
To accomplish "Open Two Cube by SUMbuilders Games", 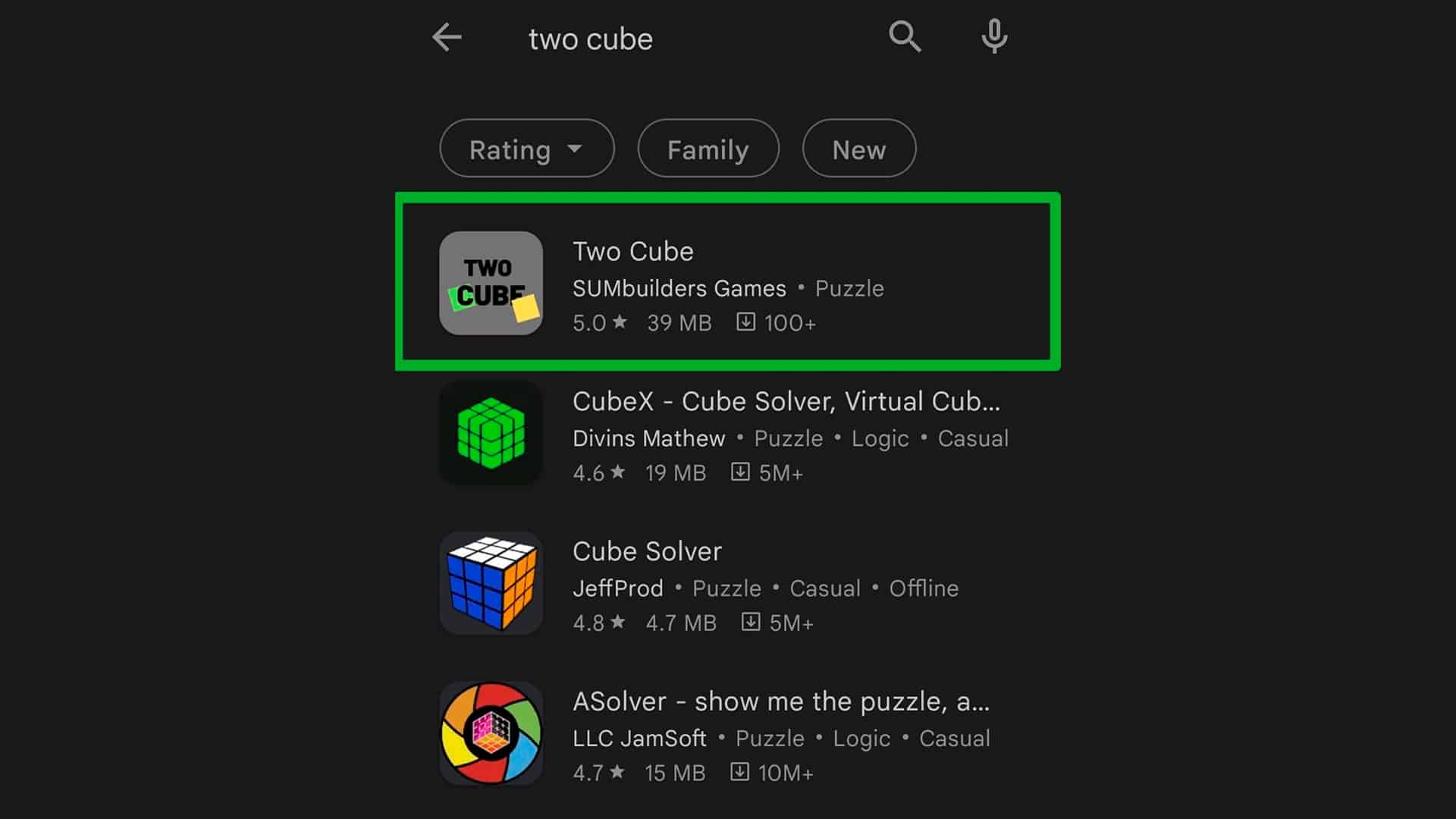I will 728,282.
